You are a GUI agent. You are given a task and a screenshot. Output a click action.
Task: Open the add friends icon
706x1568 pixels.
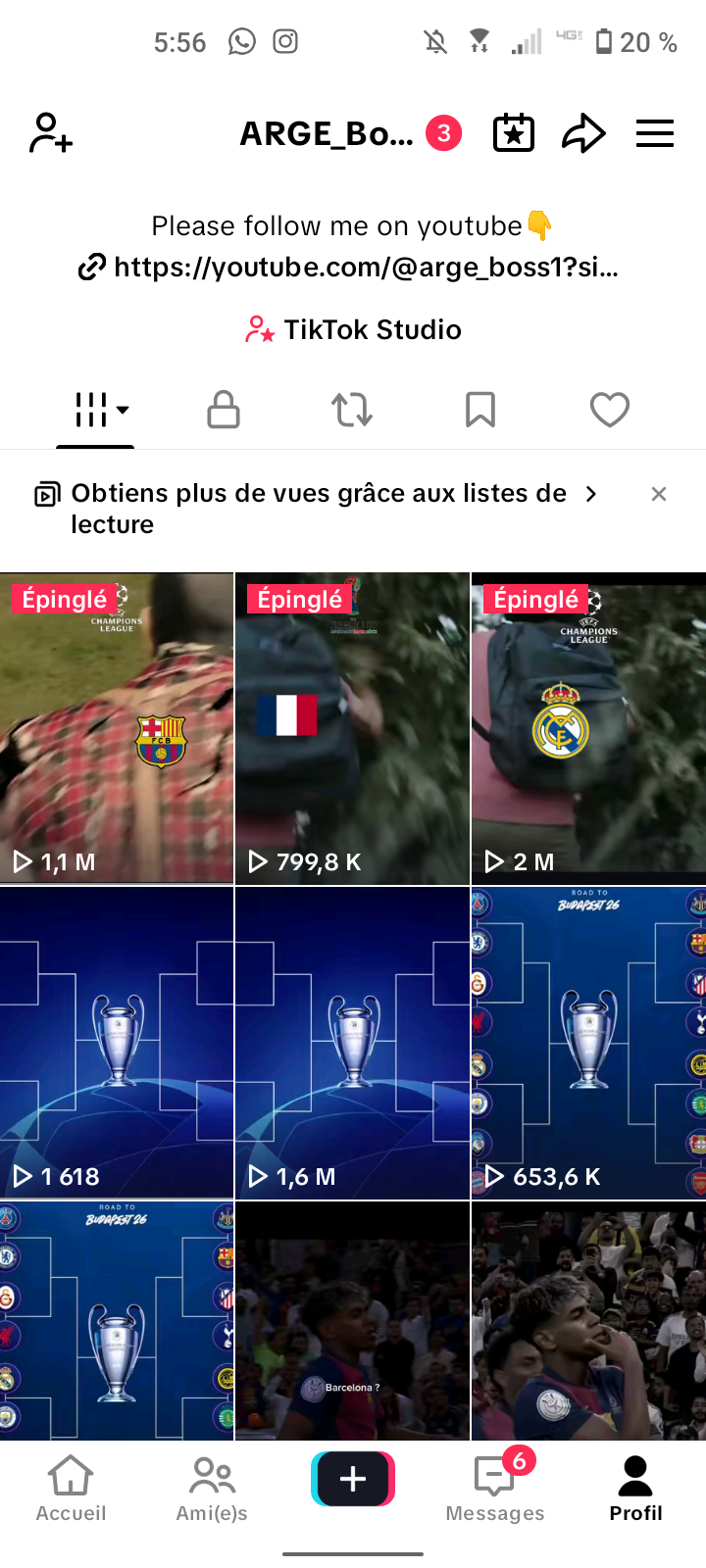51,133
